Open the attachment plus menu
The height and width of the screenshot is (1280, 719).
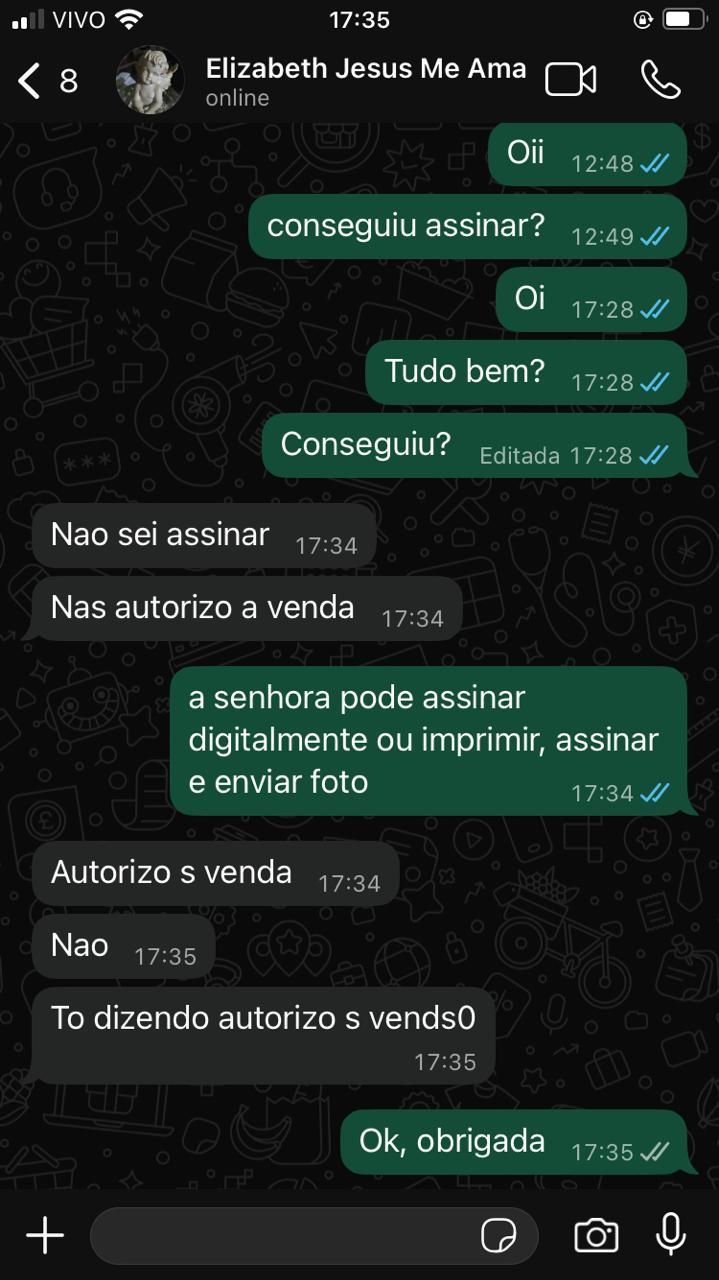(45, 1237)
